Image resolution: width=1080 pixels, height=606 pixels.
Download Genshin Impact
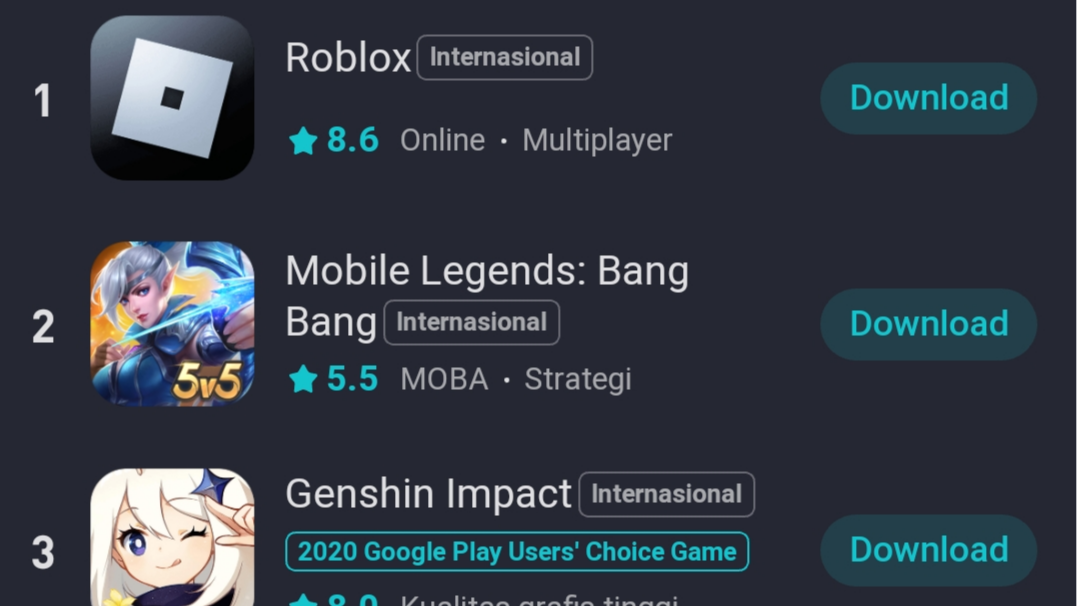pyautogui.click(x=928, y=550)
